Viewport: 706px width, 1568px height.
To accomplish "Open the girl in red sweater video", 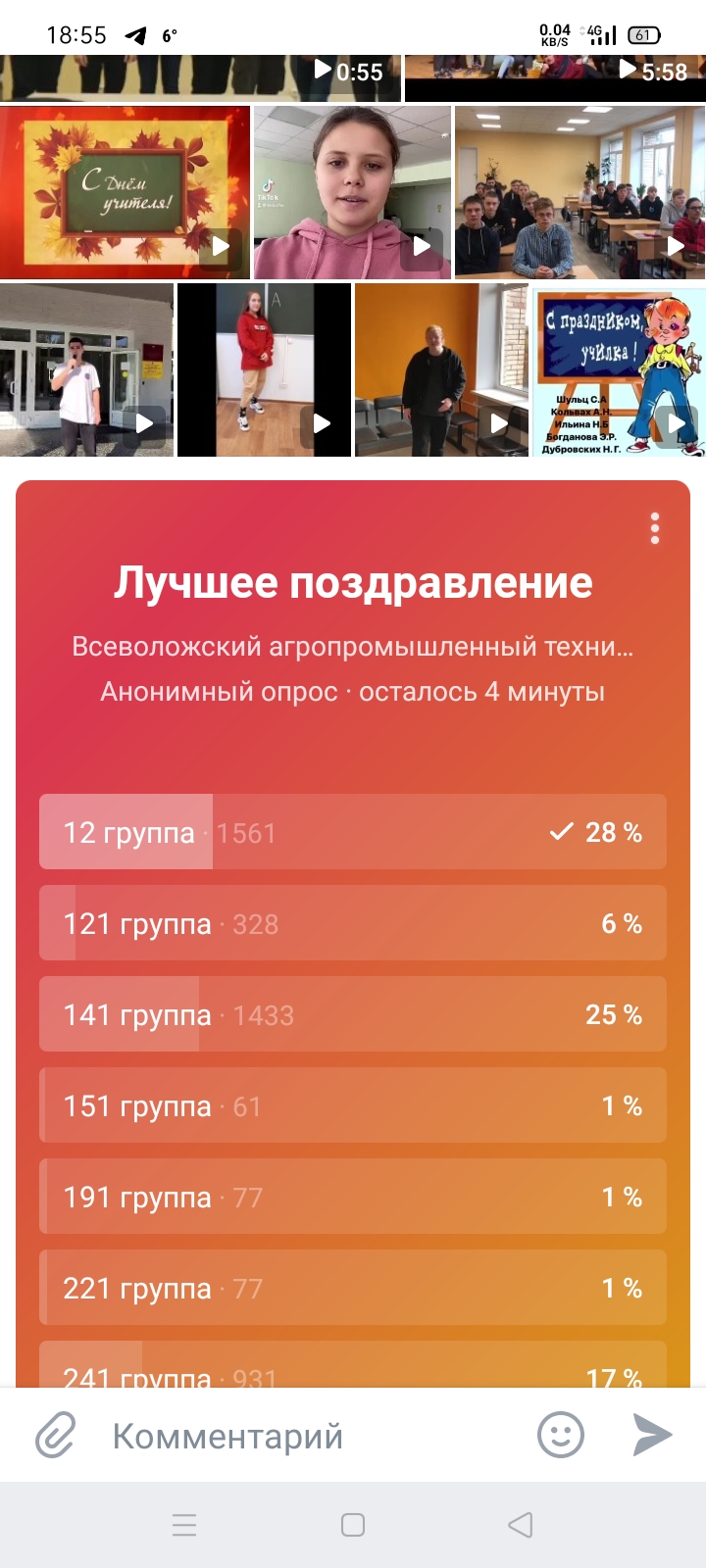I will [x=264, y=370].
